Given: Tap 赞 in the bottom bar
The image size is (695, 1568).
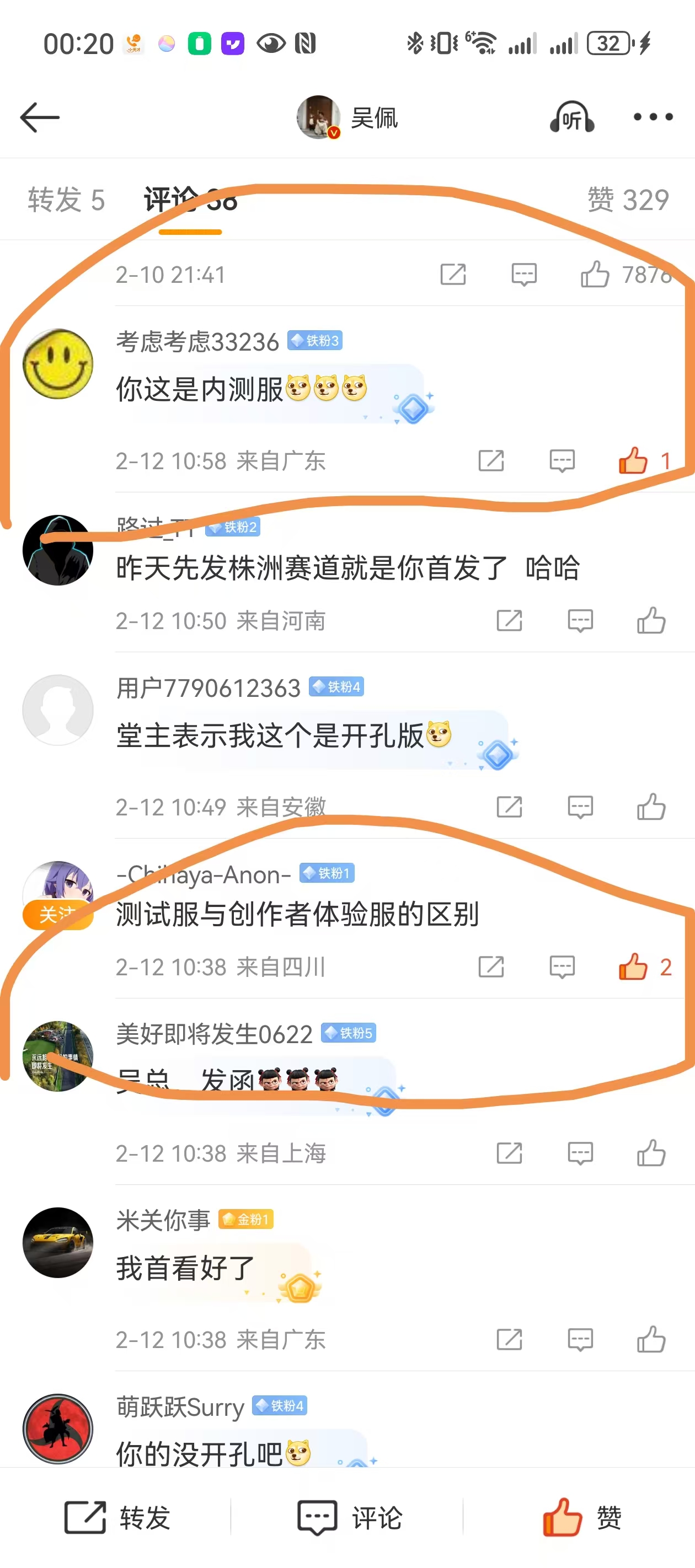Looking at the screenshot, I should (x=582, y=1517).
